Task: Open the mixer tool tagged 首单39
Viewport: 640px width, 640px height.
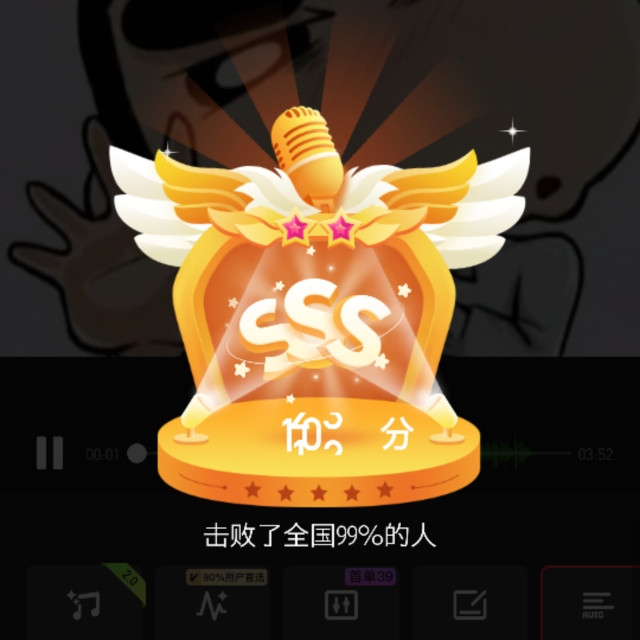Action: pyautogui.click(x=341, y=604)
